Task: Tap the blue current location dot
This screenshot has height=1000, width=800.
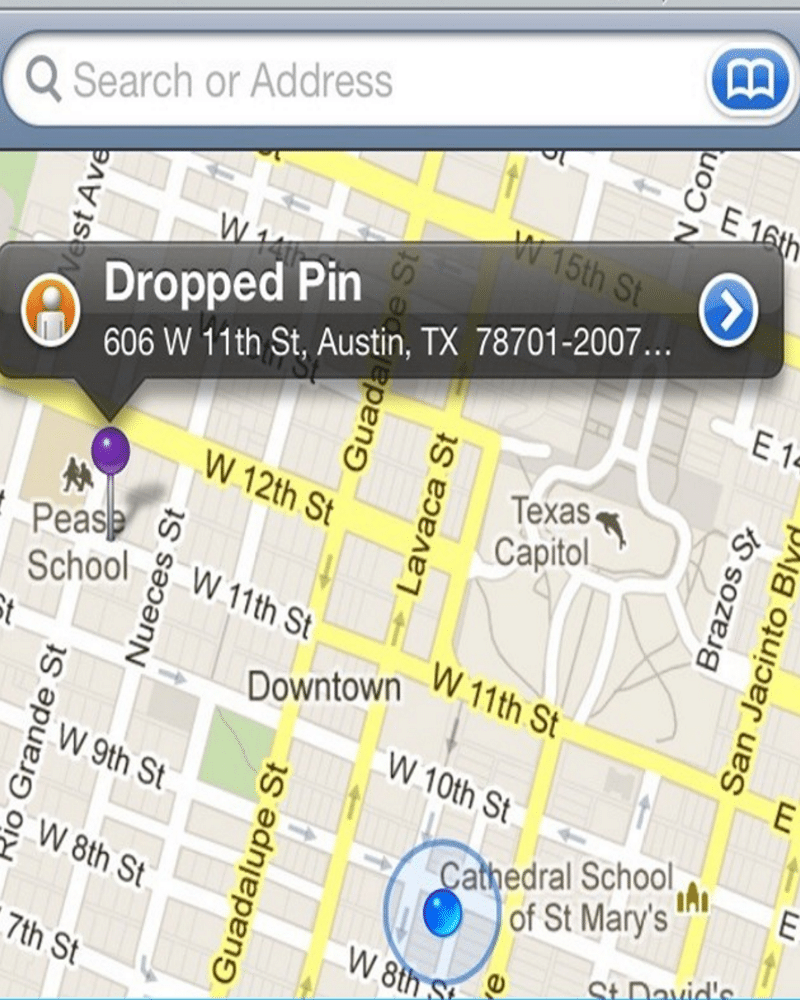Action: (442, 914)
